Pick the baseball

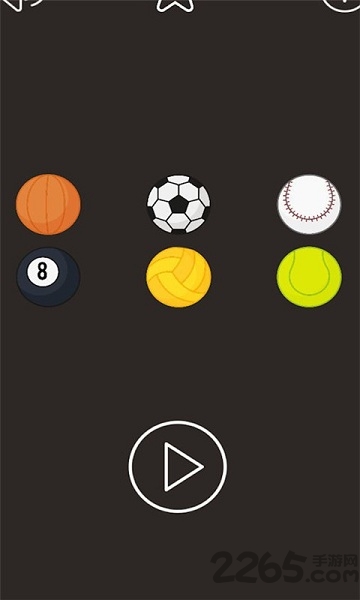click(x=309, y=204)
